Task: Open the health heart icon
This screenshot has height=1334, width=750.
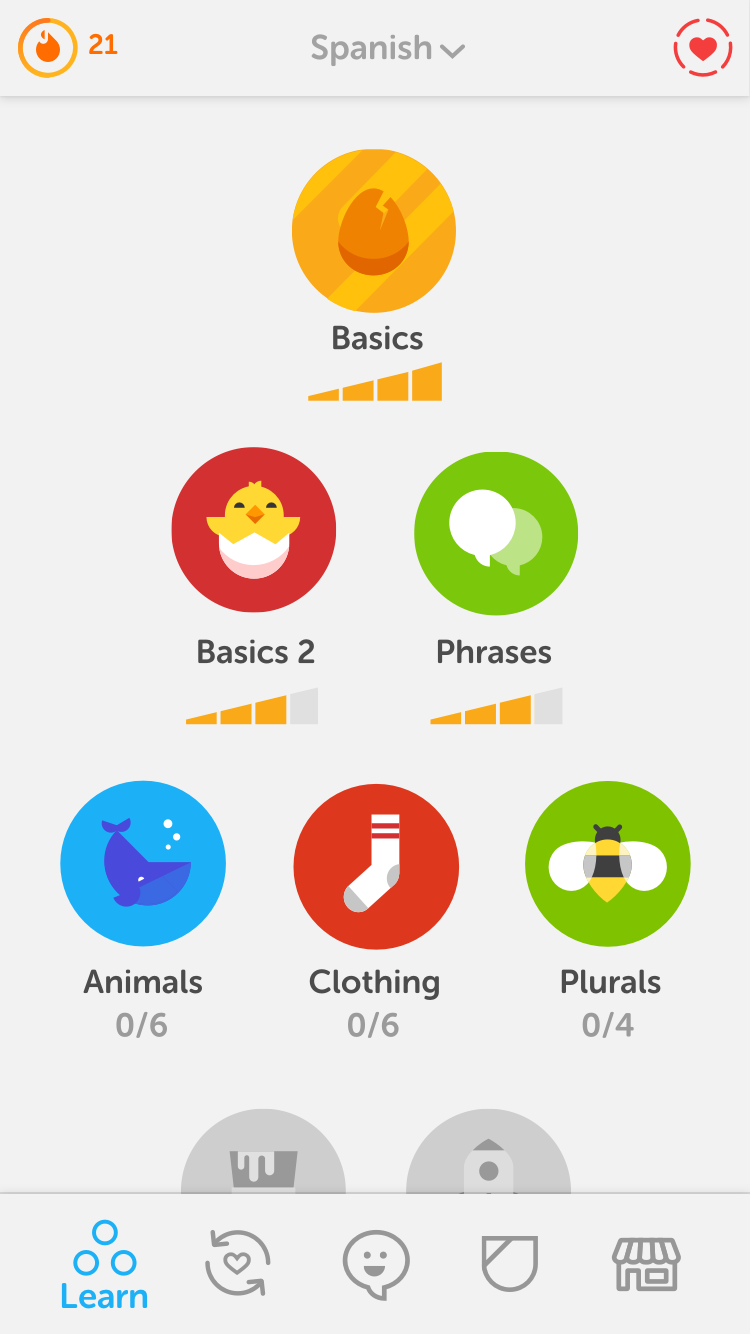Action: (x=702, y=48)
